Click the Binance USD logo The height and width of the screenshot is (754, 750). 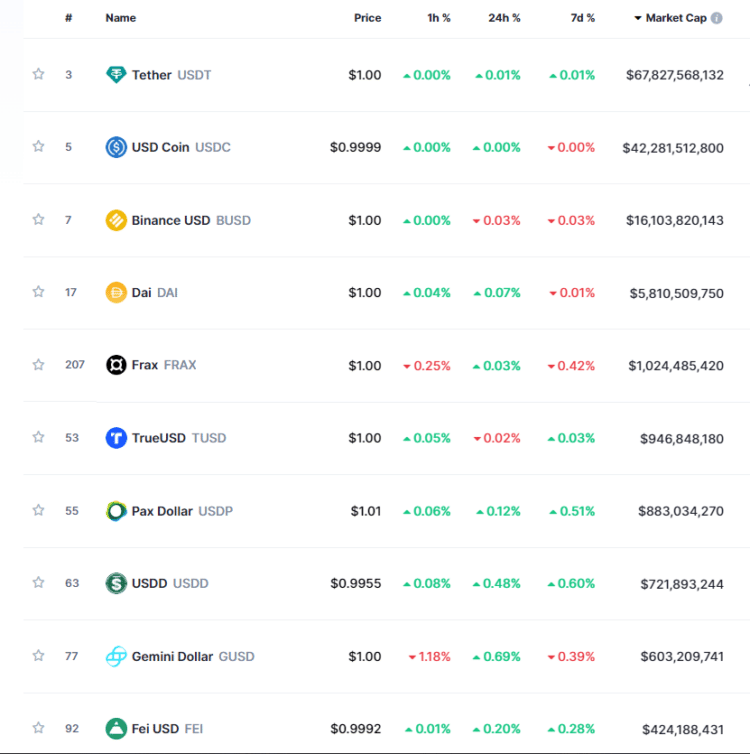(x=115, y=220)
